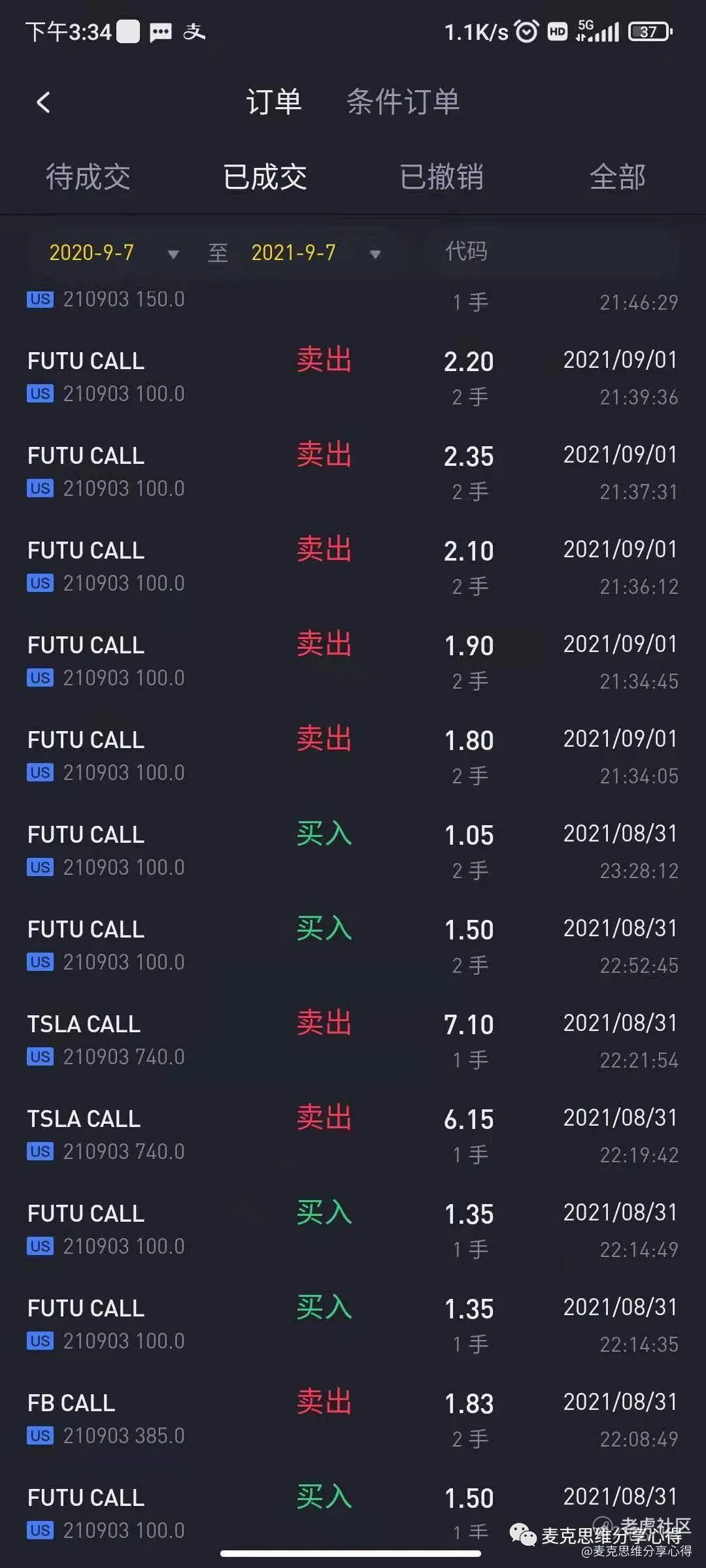Screen dimensions: 706x1568
Task: View FUTU CALL sell order at 2.10
Action: [353, 567]
